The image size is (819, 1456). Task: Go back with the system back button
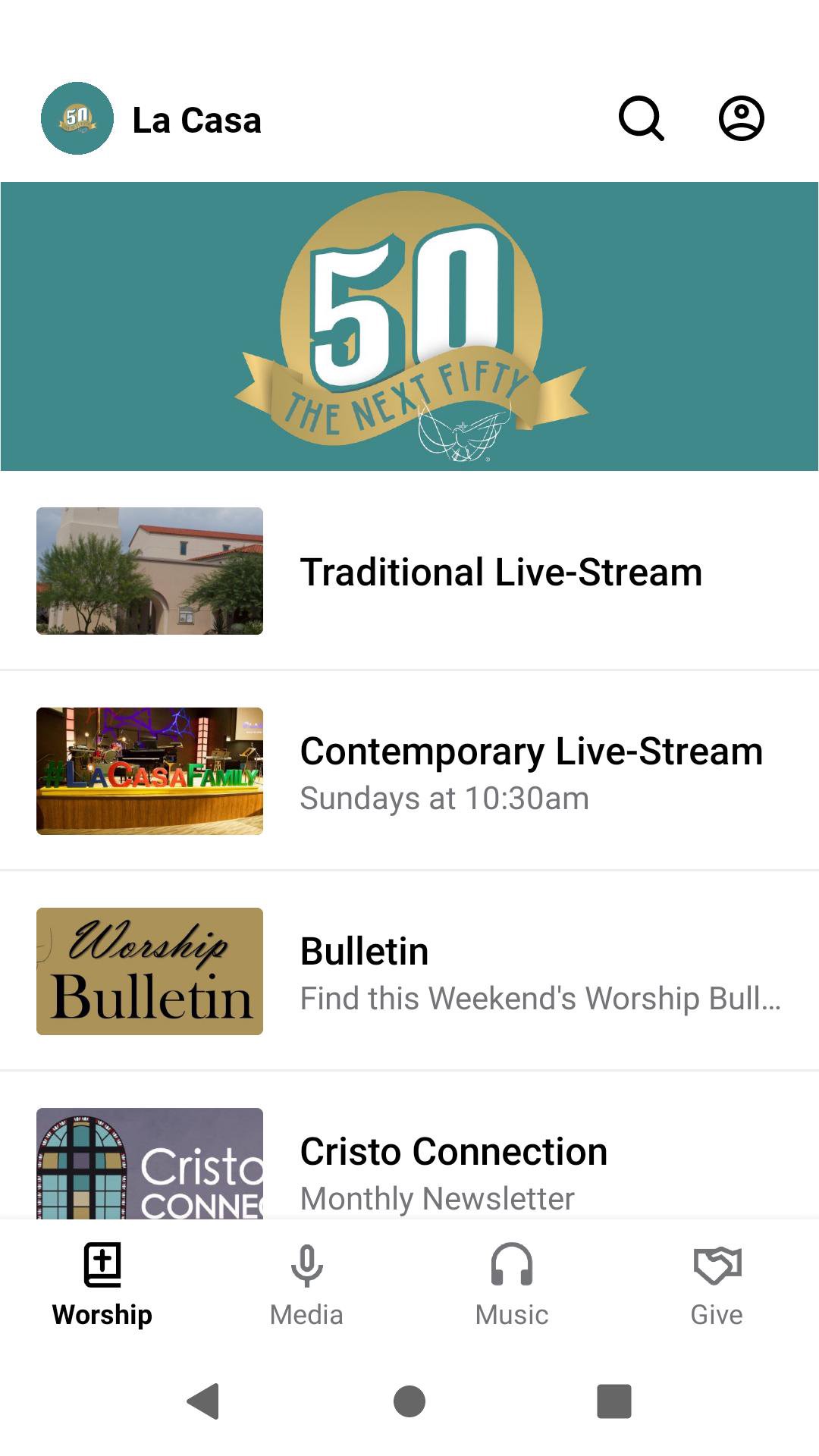click(x=203, y=1401)
